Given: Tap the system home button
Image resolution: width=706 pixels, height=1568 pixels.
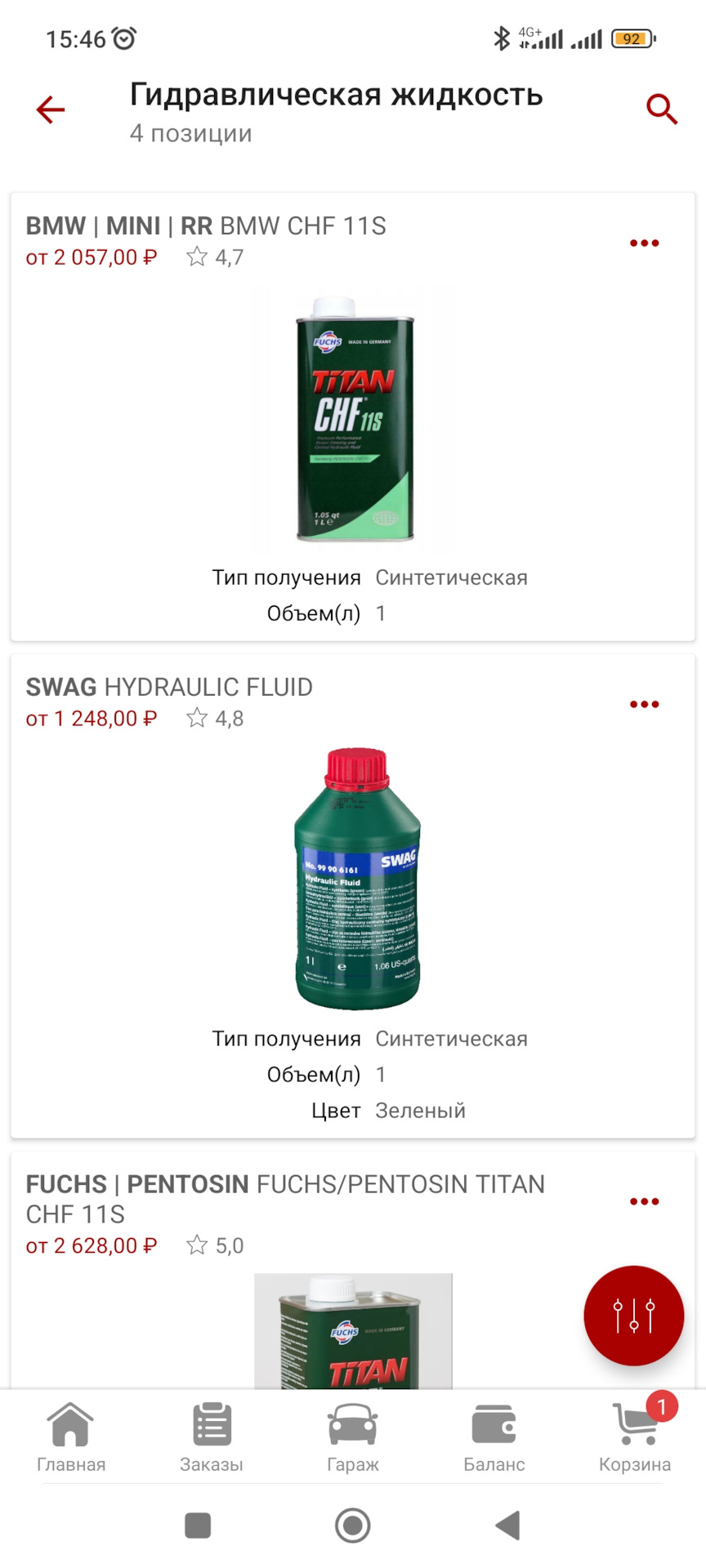Looking at the screenshot, I should [353, 1526].
